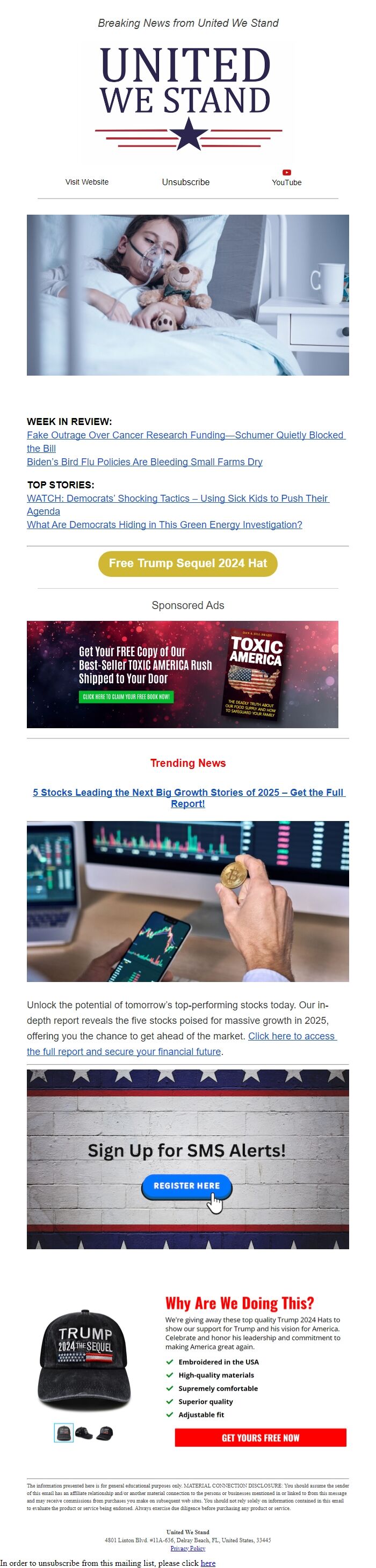Open the TOXIC AMERICA free book ad
This screenshot has width=376, height=1568.
182,675
